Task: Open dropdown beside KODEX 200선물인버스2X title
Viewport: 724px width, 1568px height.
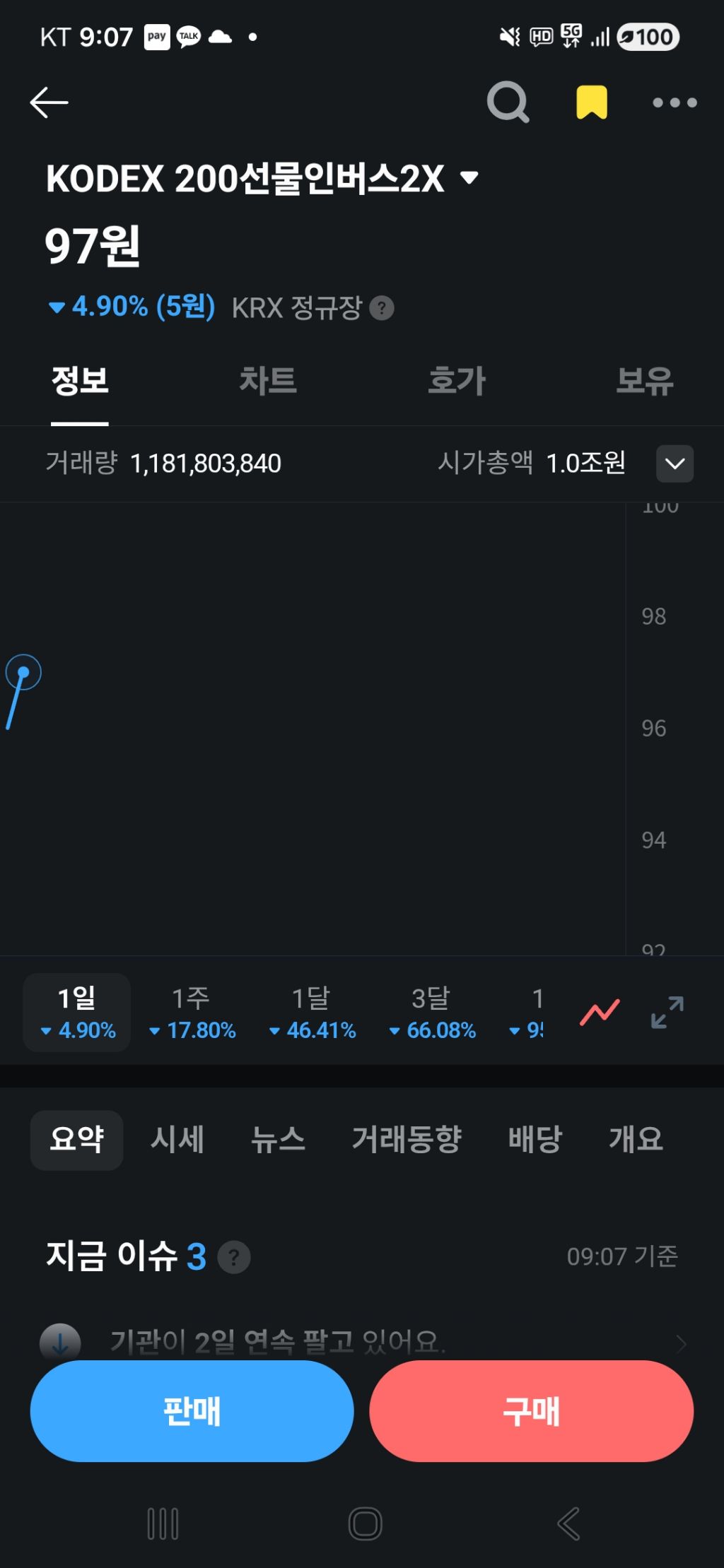Action: (469, 177)
